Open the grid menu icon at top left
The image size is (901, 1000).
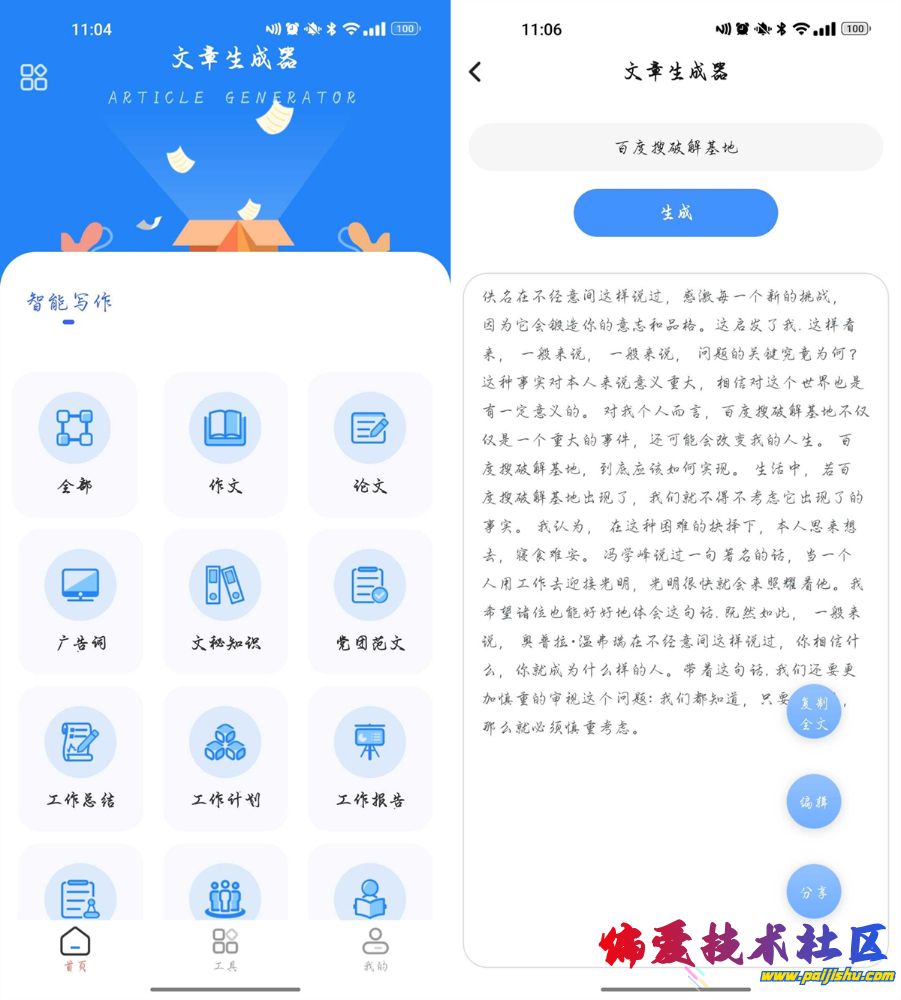point(34,77)
